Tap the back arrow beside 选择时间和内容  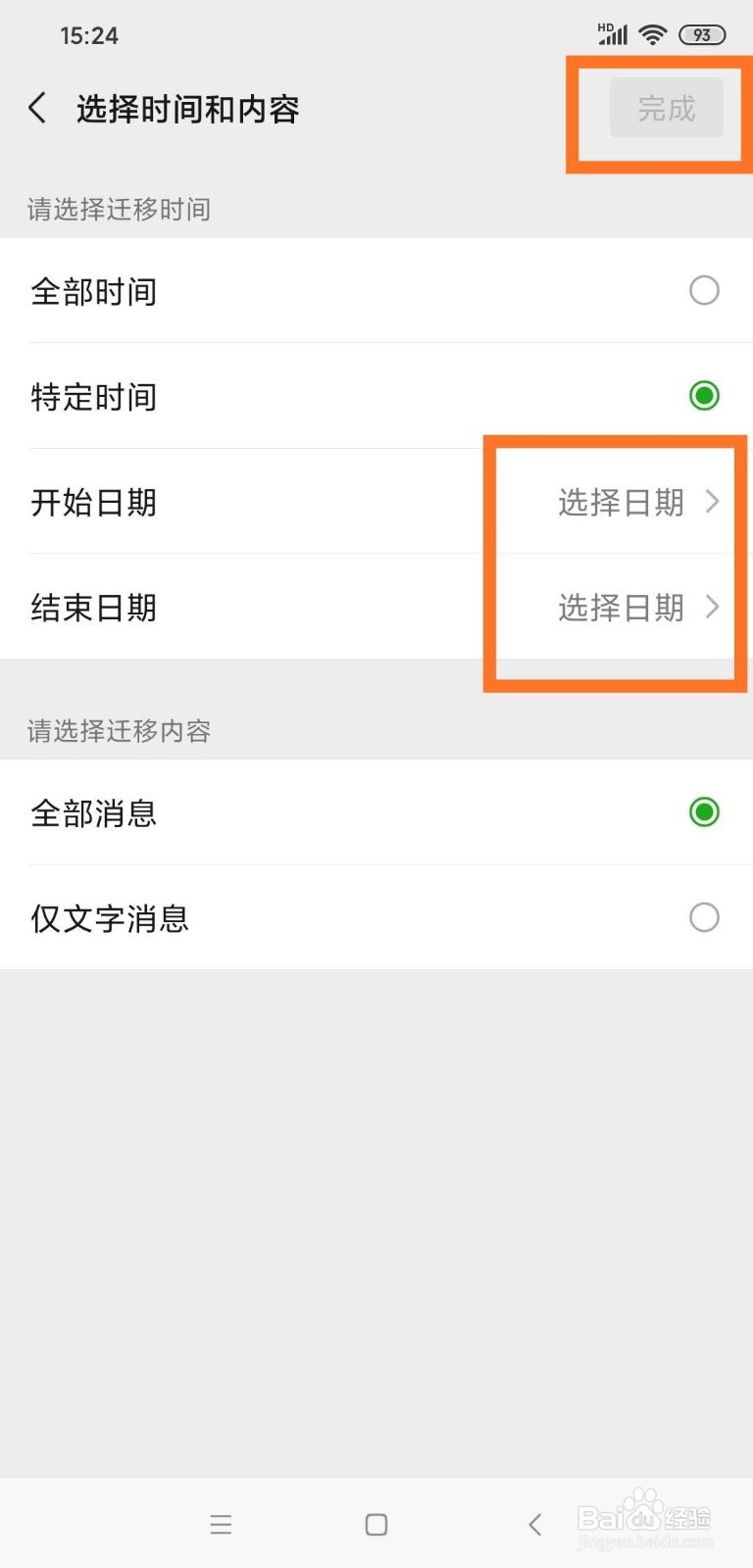[37, 108]
